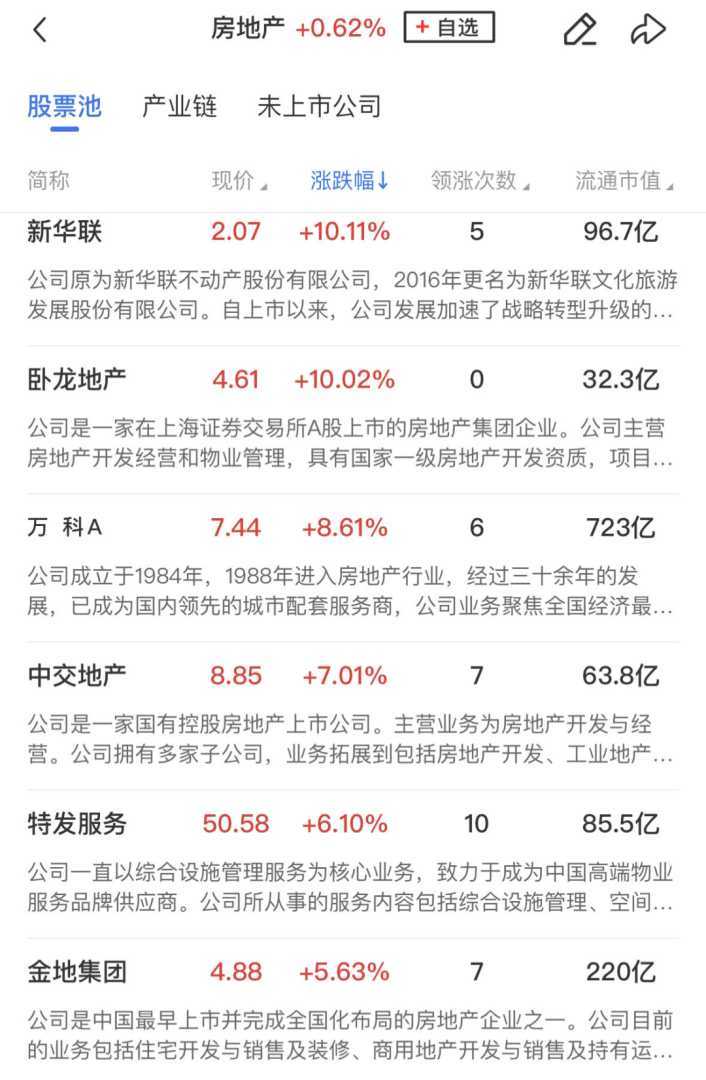Image resolution: width=706 pixels, height=1080 pixels.
Task: Open 金地集团 stock details
Action: (77, 972)
